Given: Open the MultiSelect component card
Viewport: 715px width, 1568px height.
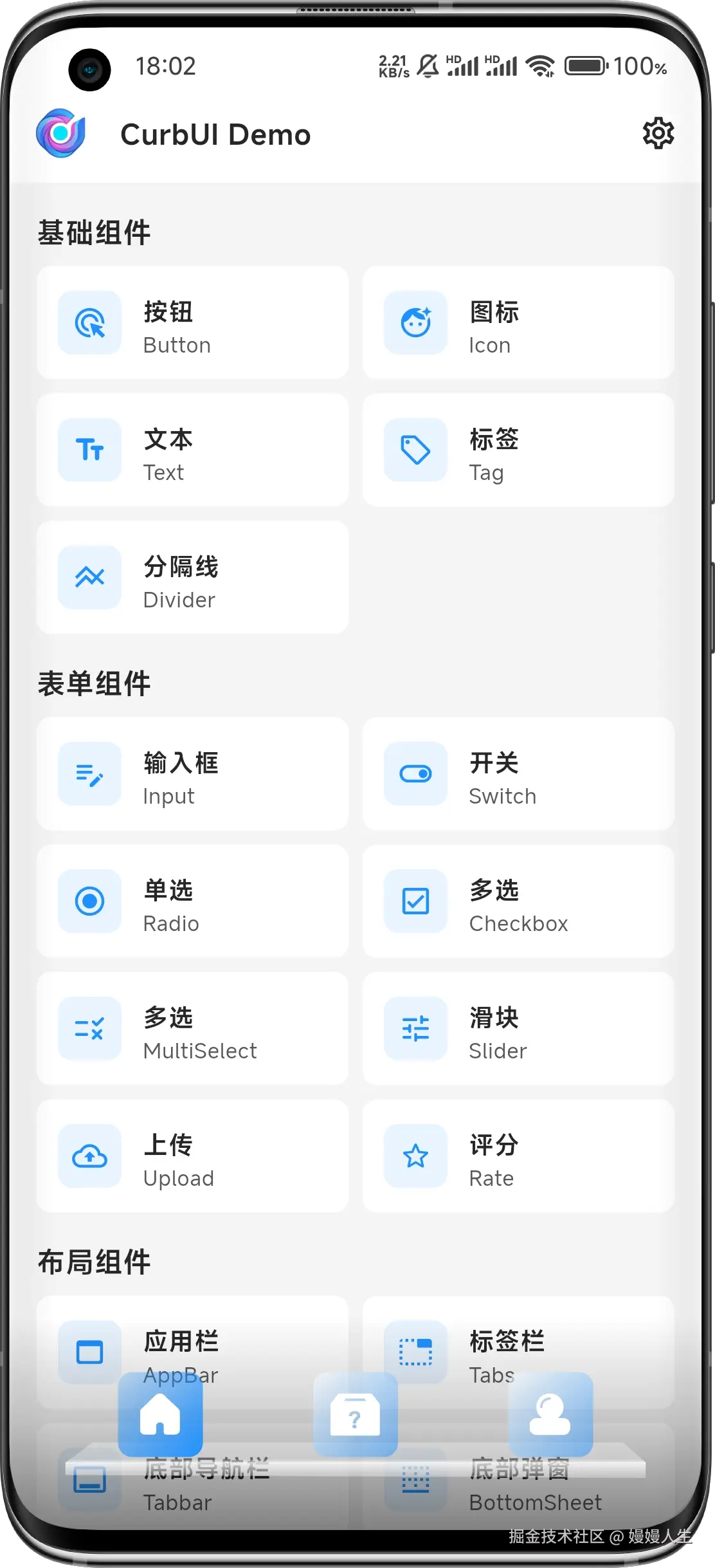Looking at the screenshot, I should [x=193, y=1029].
